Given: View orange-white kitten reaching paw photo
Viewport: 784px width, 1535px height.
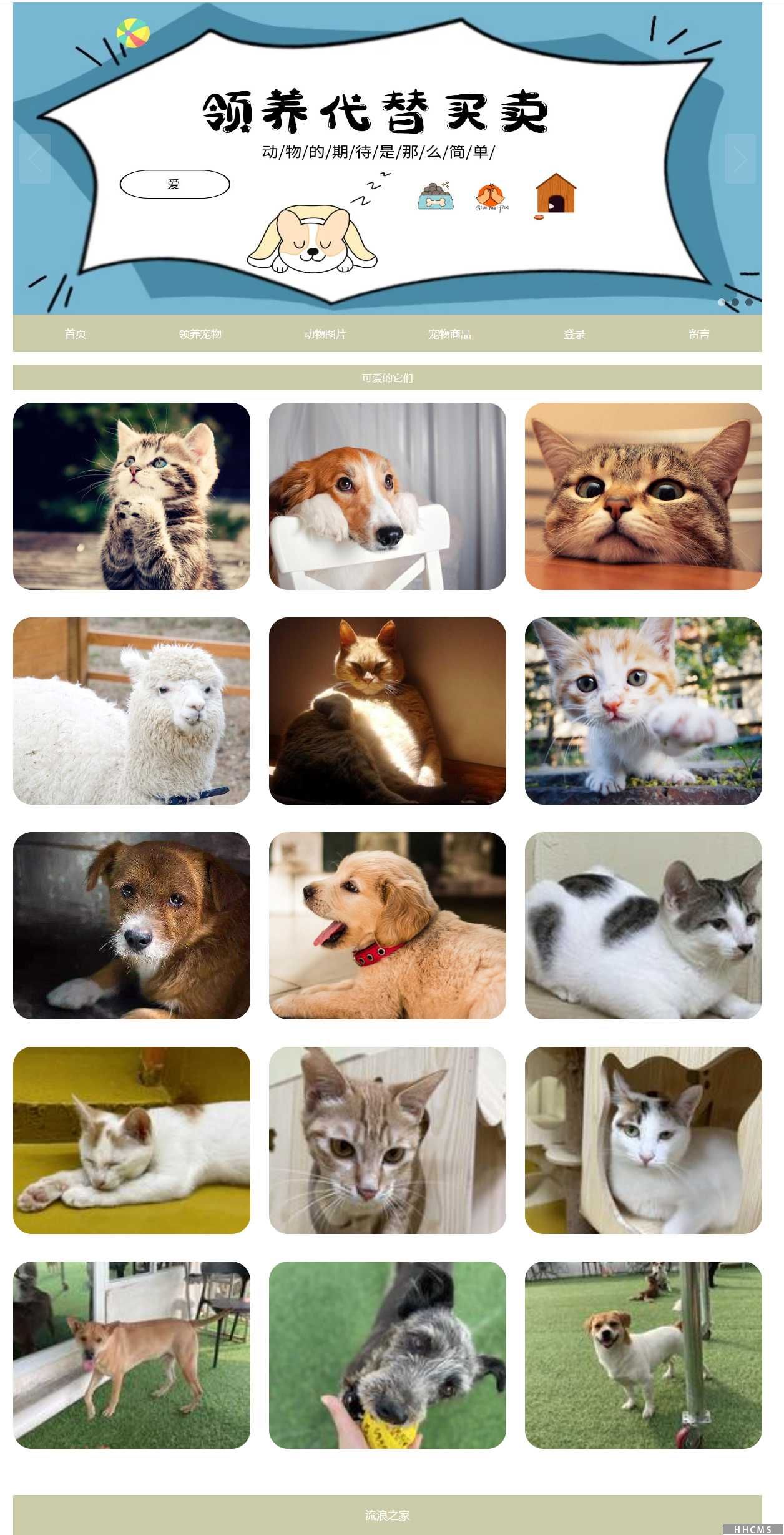Looking at the screenshot, I should tap(643, 711).
